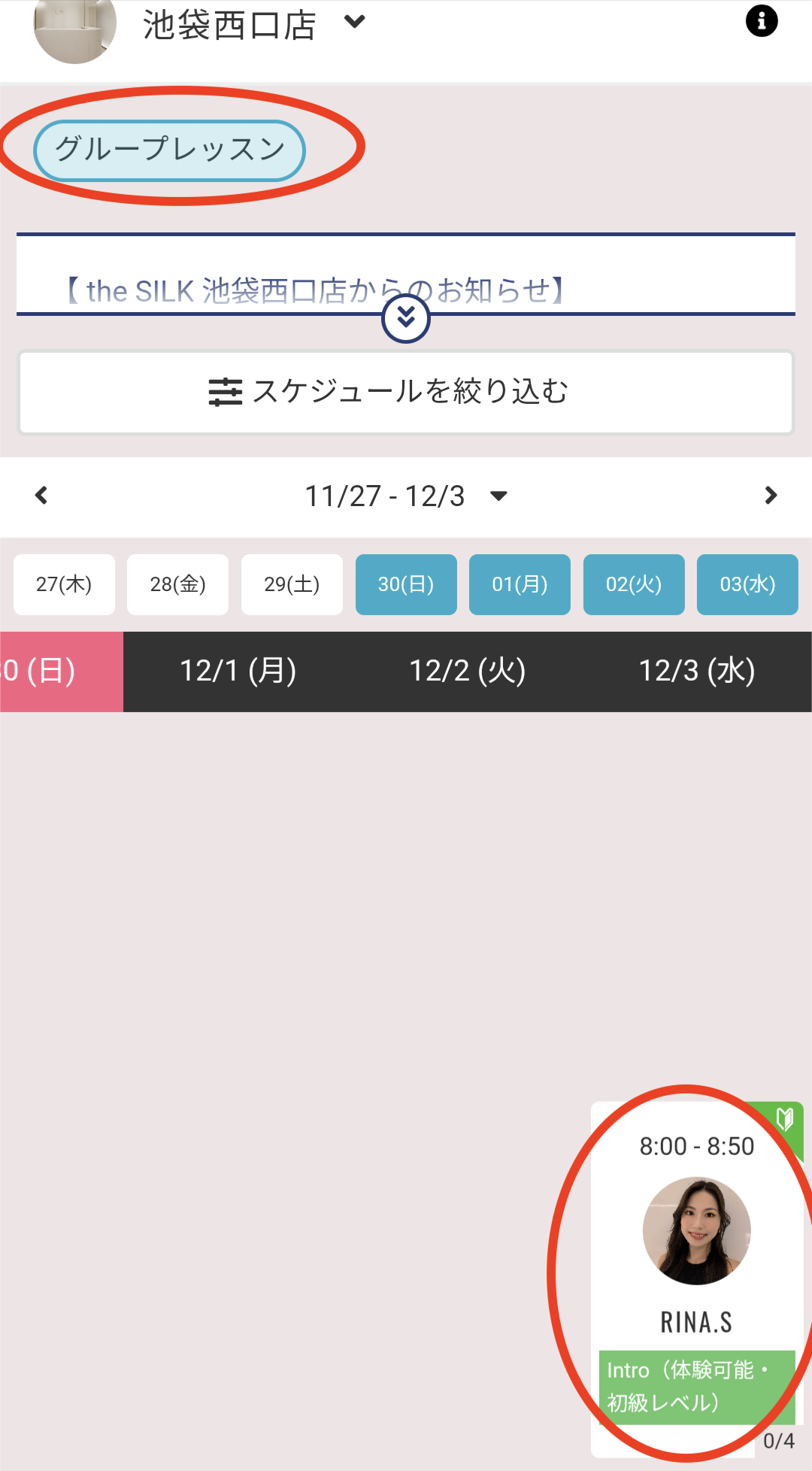This screenshot has width=812, height=1471.
Task: Go to the next week
Action: tap(770, 496)
